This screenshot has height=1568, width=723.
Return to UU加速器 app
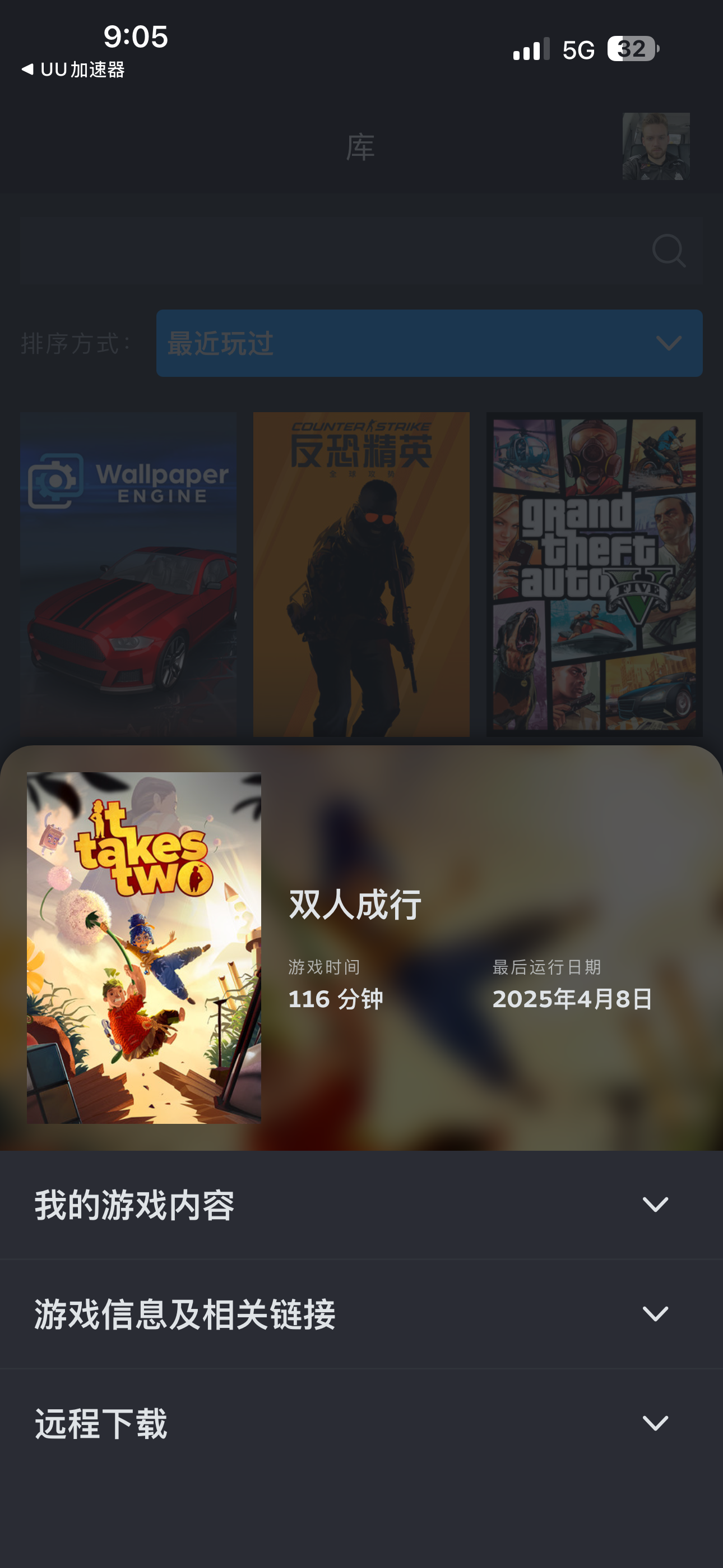click(73, 70)
